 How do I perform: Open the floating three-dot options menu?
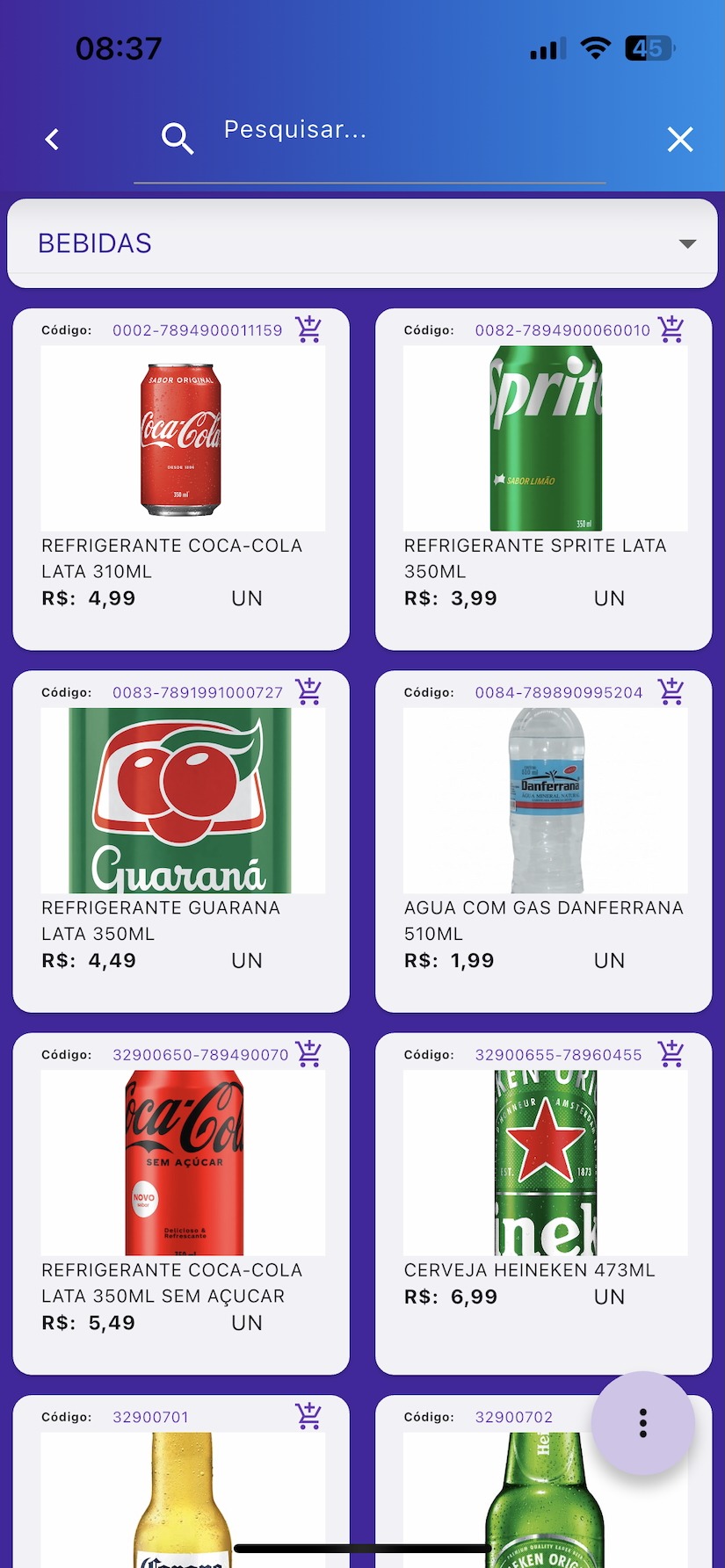(642, 1422)
